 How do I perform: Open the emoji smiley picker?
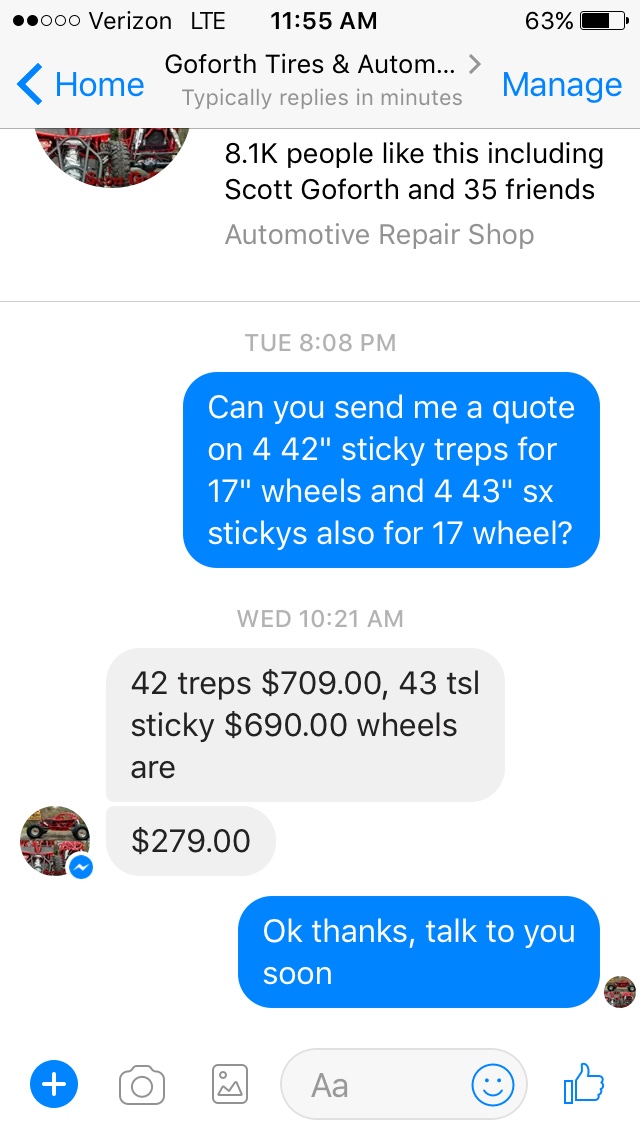click(x=493, y=1085)
